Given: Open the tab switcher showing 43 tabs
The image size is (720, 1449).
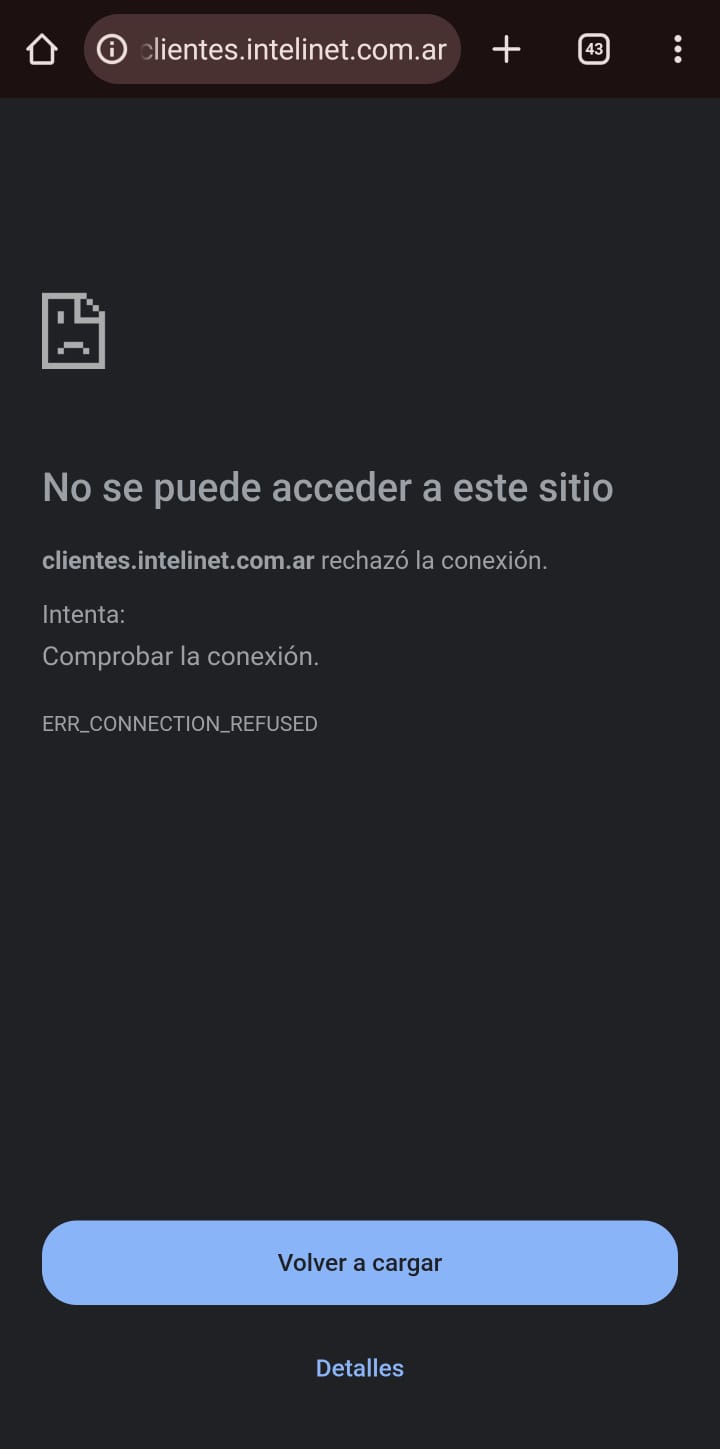Looking at the screenshot, I should coord(593,49).
